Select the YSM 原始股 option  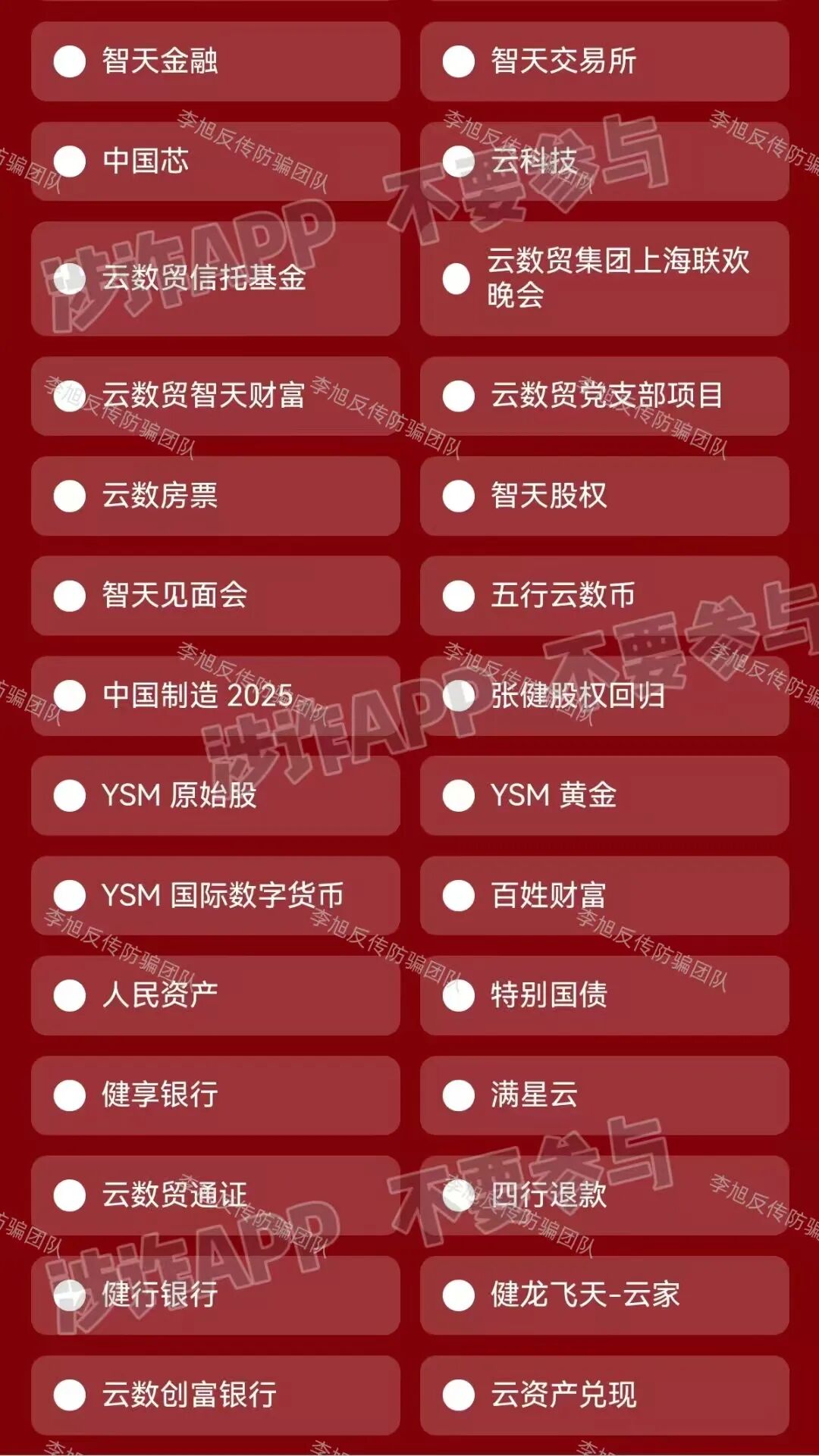[70, 796]
